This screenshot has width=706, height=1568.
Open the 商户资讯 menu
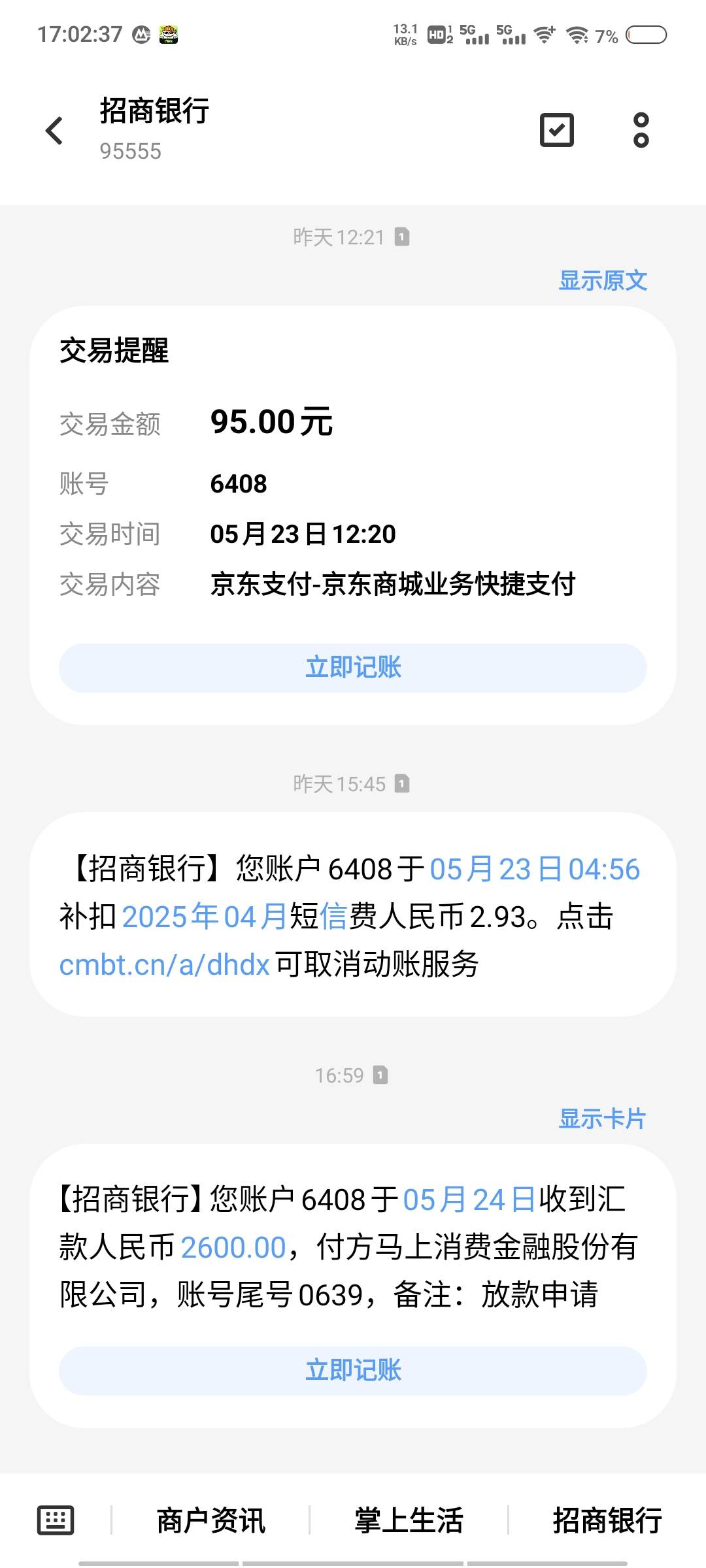(x=210, y=1520)
